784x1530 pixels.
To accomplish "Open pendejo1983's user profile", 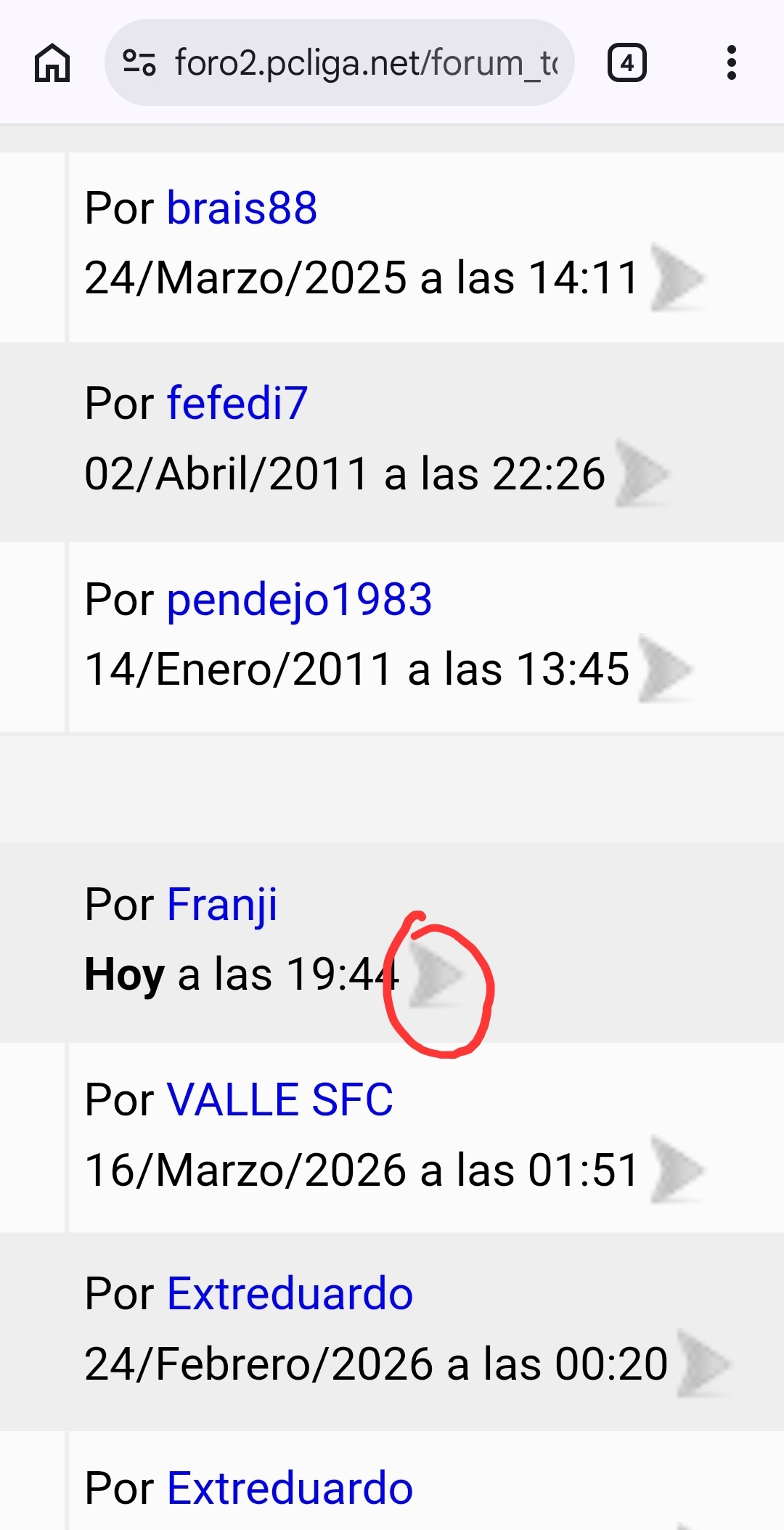I will (299, 600).
